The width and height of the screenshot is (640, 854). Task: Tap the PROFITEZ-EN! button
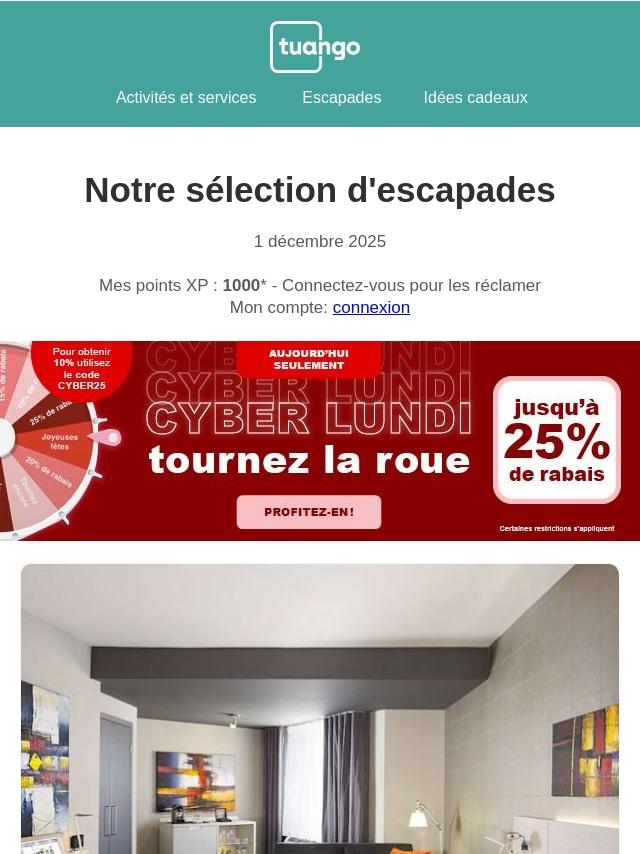pyautogui.click(x=309, y=512)
